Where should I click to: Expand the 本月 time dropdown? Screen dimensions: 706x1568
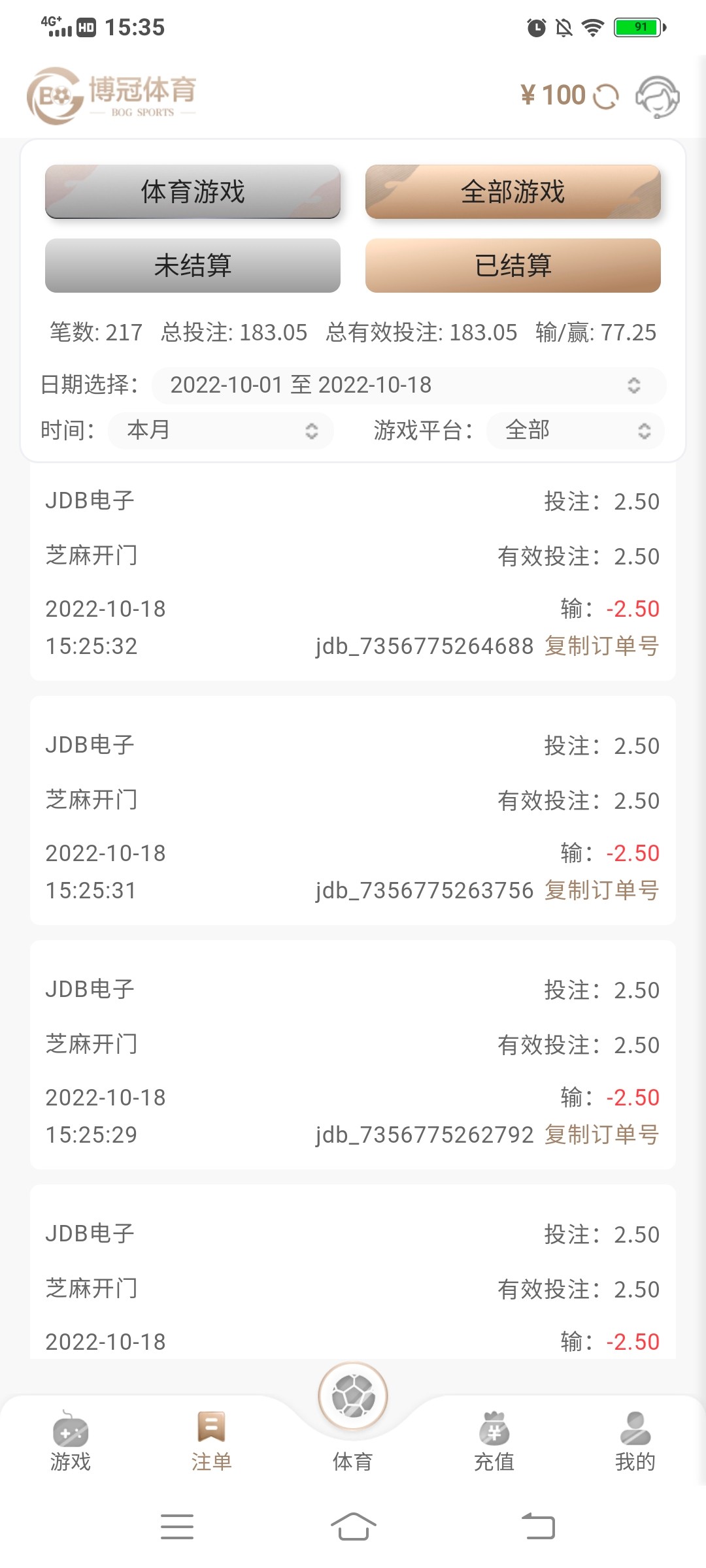[x=220, y=431]
